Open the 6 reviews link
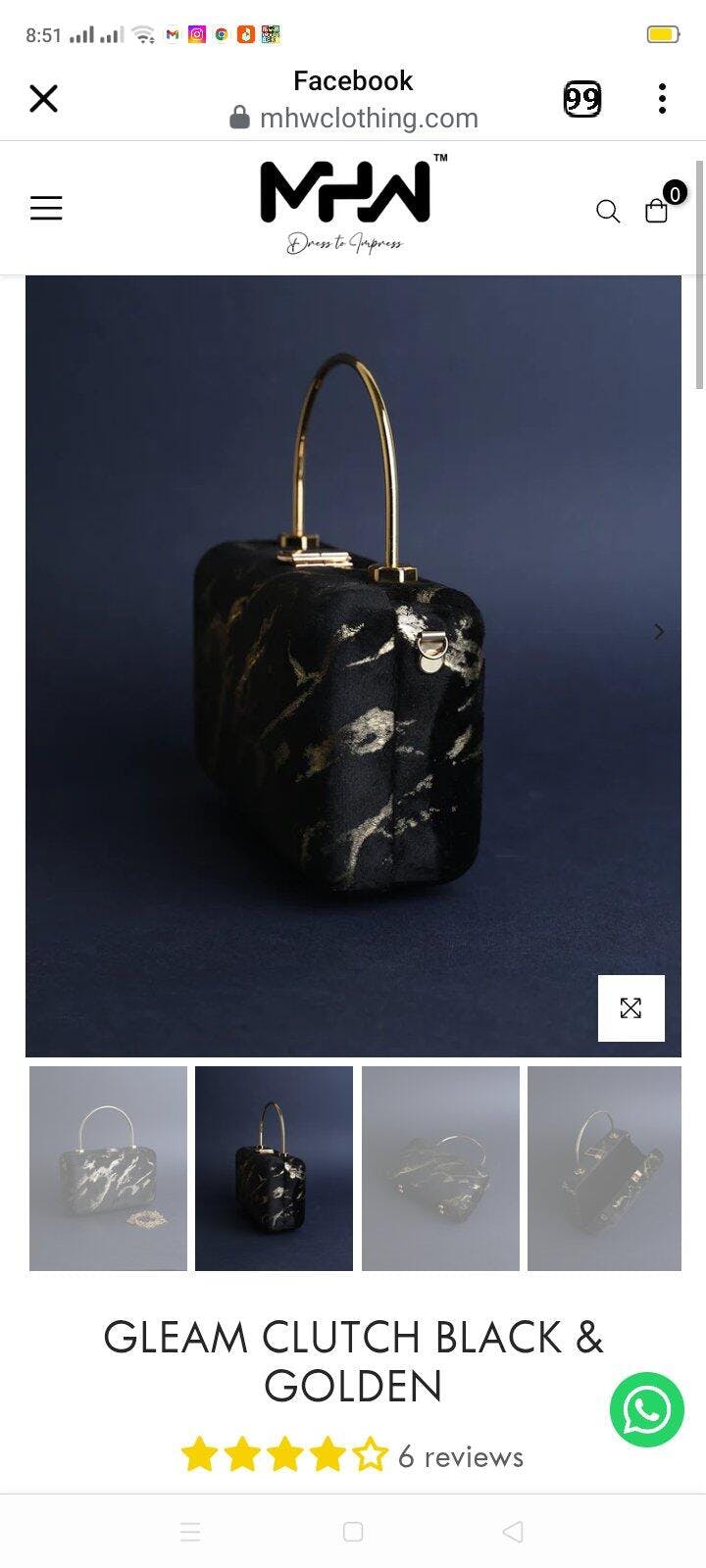Image resolution: width=706 pixels, height=1568 pixels. pos(460,1457)
